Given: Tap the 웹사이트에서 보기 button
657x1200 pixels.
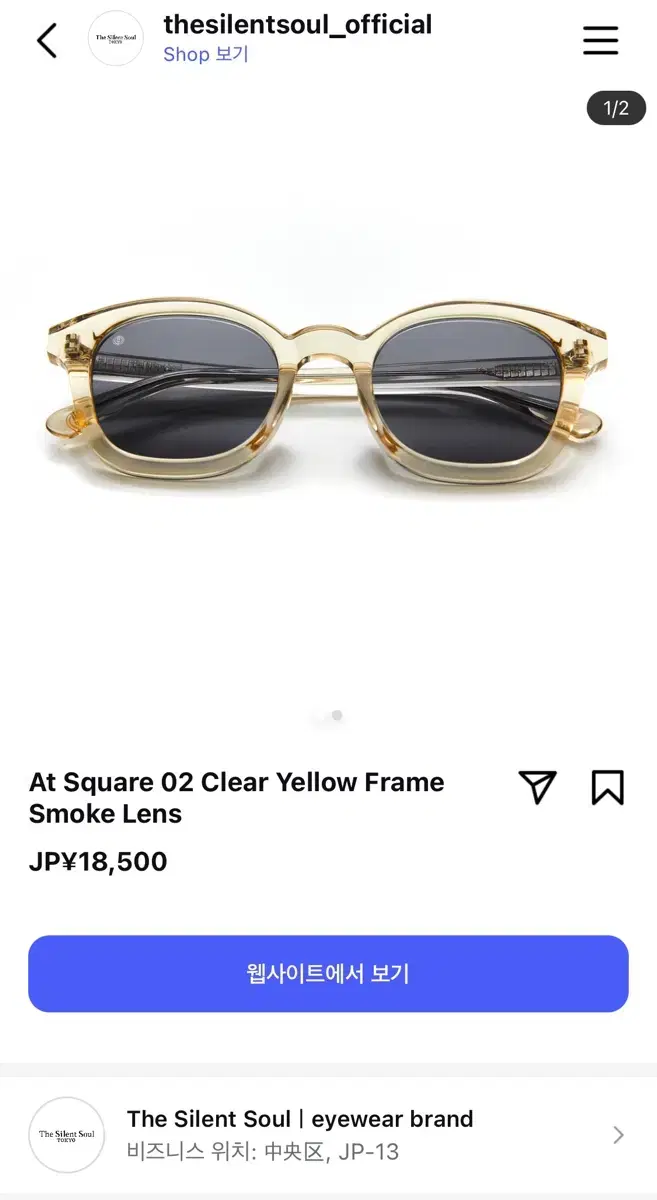Looking at the screenshot, I should pyautogui.click(x=328, y=974).
